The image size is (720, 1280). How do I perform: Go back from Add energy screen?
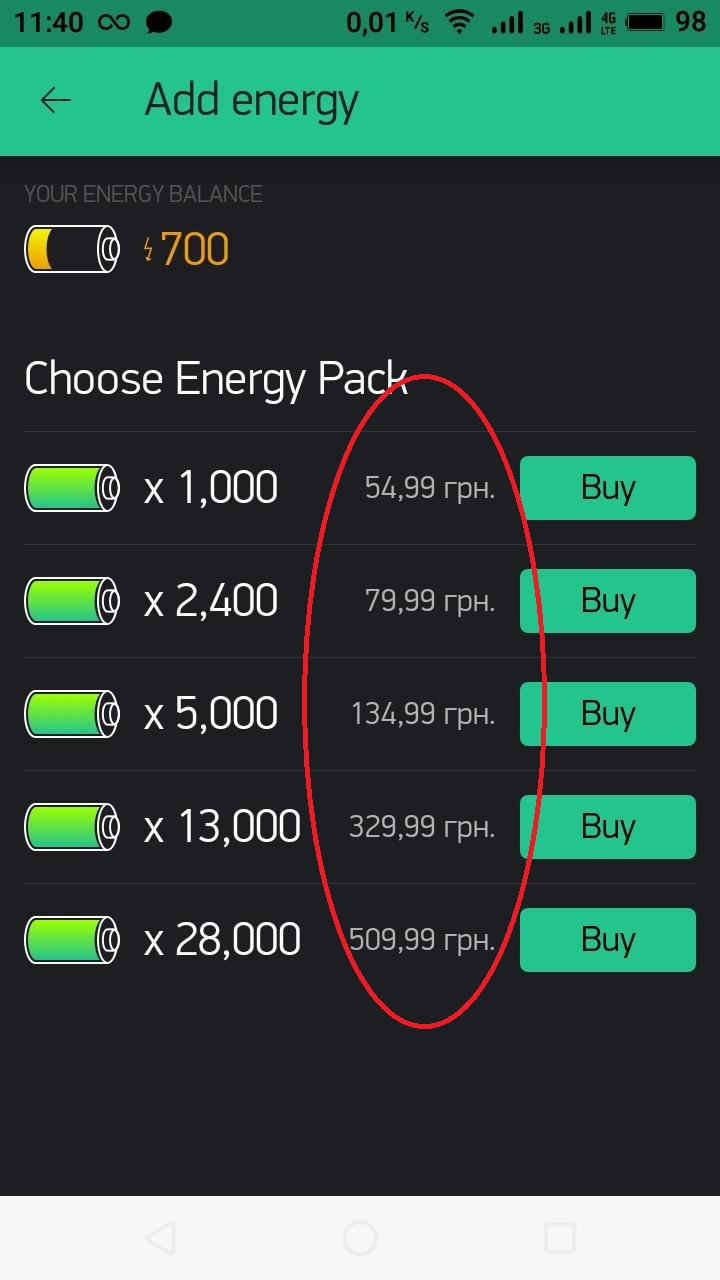click(56, 100)
